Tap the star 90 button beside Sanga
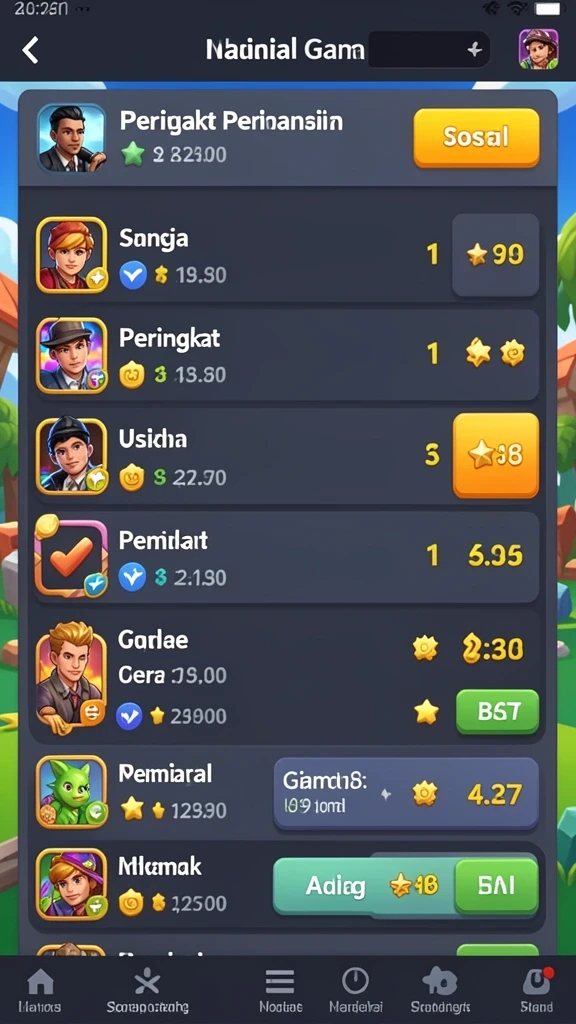The width and height of the screenshot is (576, 1024). [496, 254]
